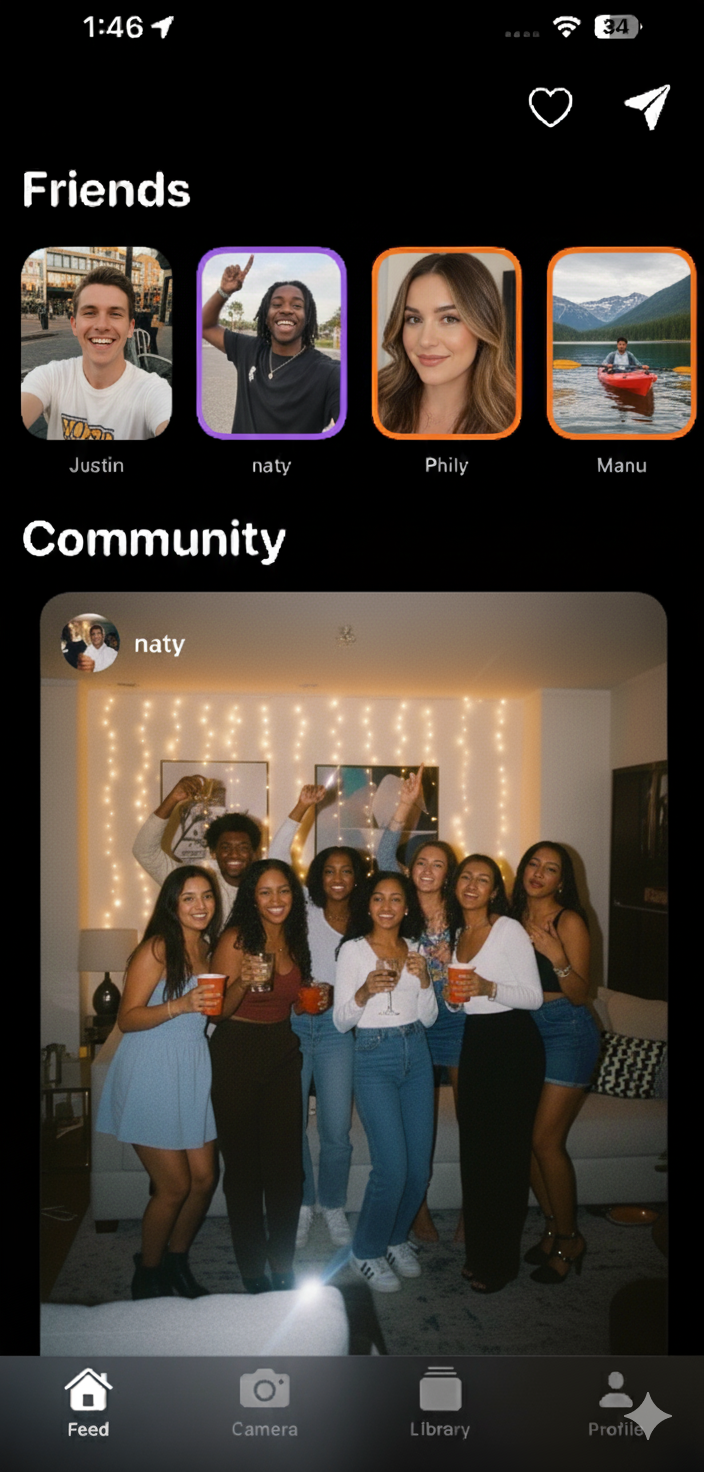Go to the Feed tab
704x1472 pixels.
click(x=88, y=1403)
